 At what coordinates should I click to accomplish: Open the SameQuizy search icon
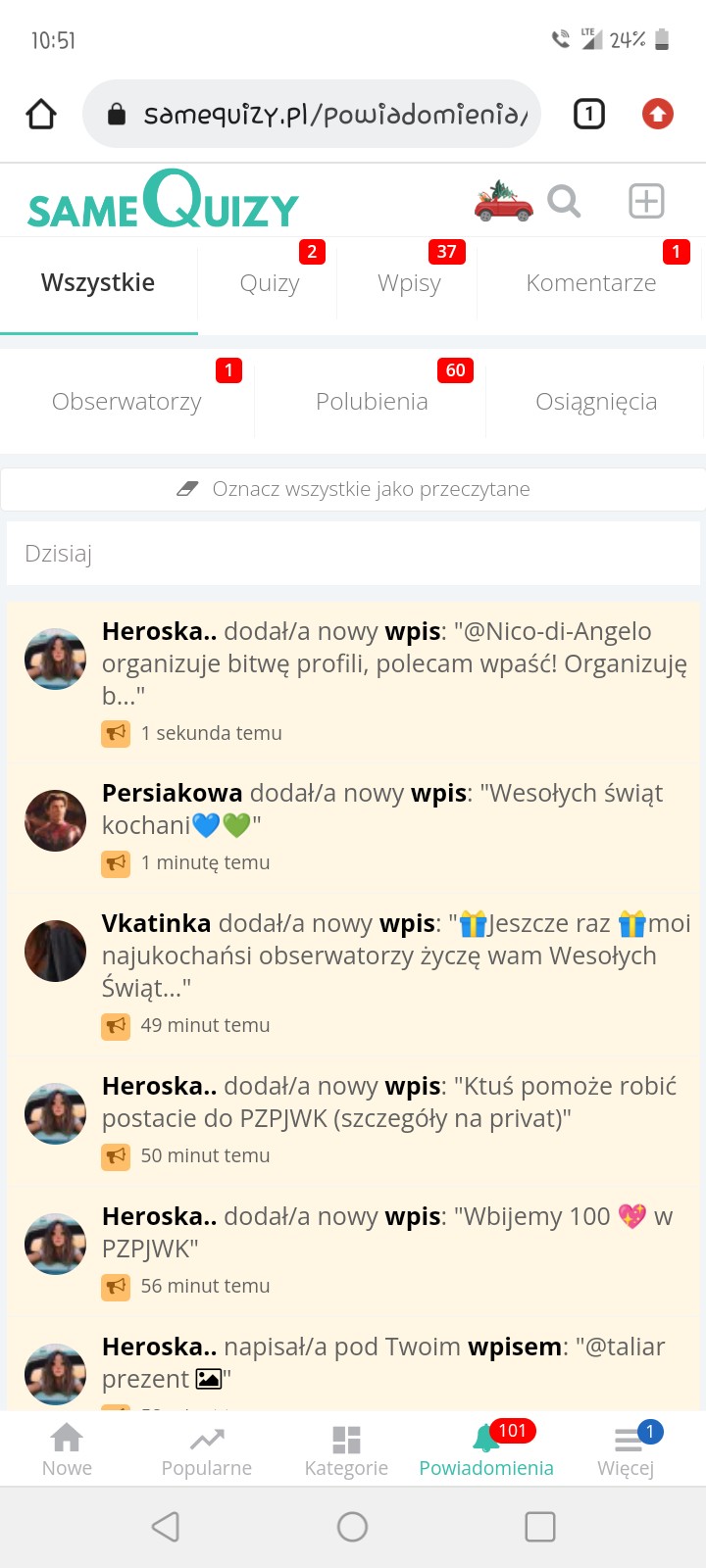[x=564, y=202]
